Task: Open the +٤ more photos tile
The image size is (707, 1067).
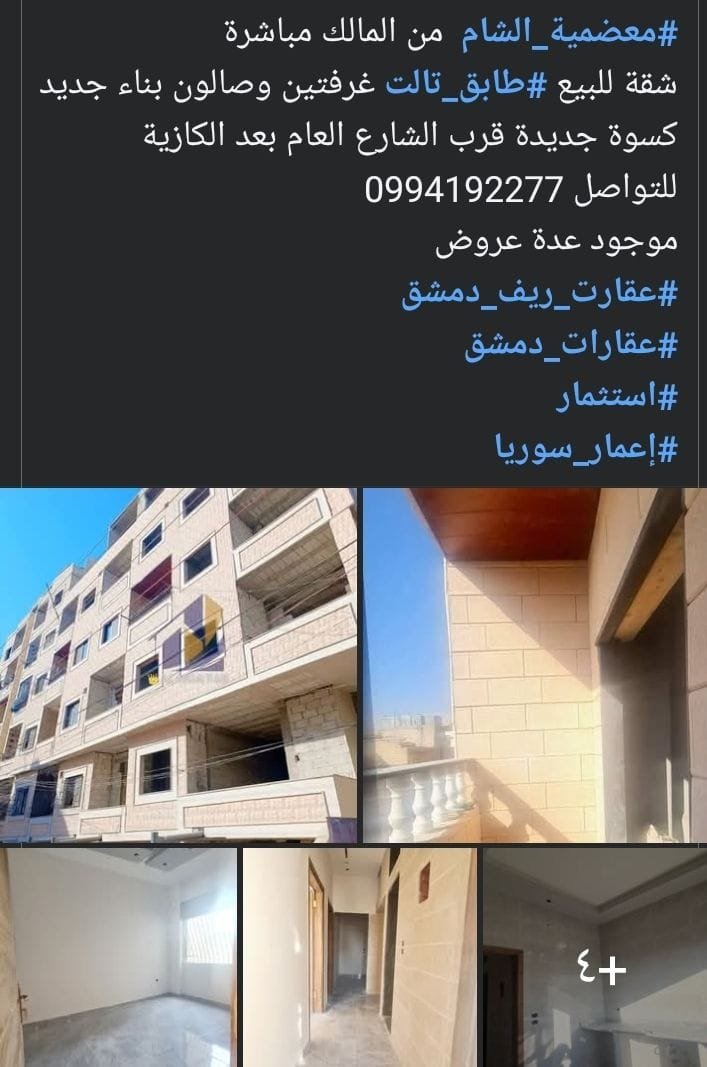Action: pos(595,957)
